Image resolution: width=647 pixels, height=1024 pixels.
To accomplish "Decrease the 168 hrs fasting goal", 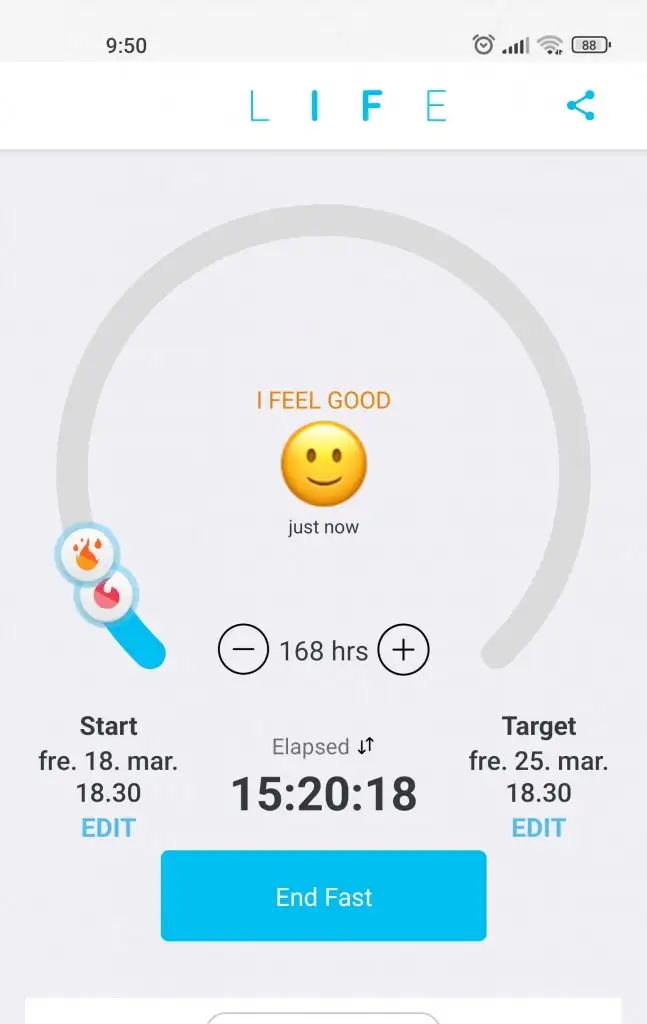I will tap(243, 651).
